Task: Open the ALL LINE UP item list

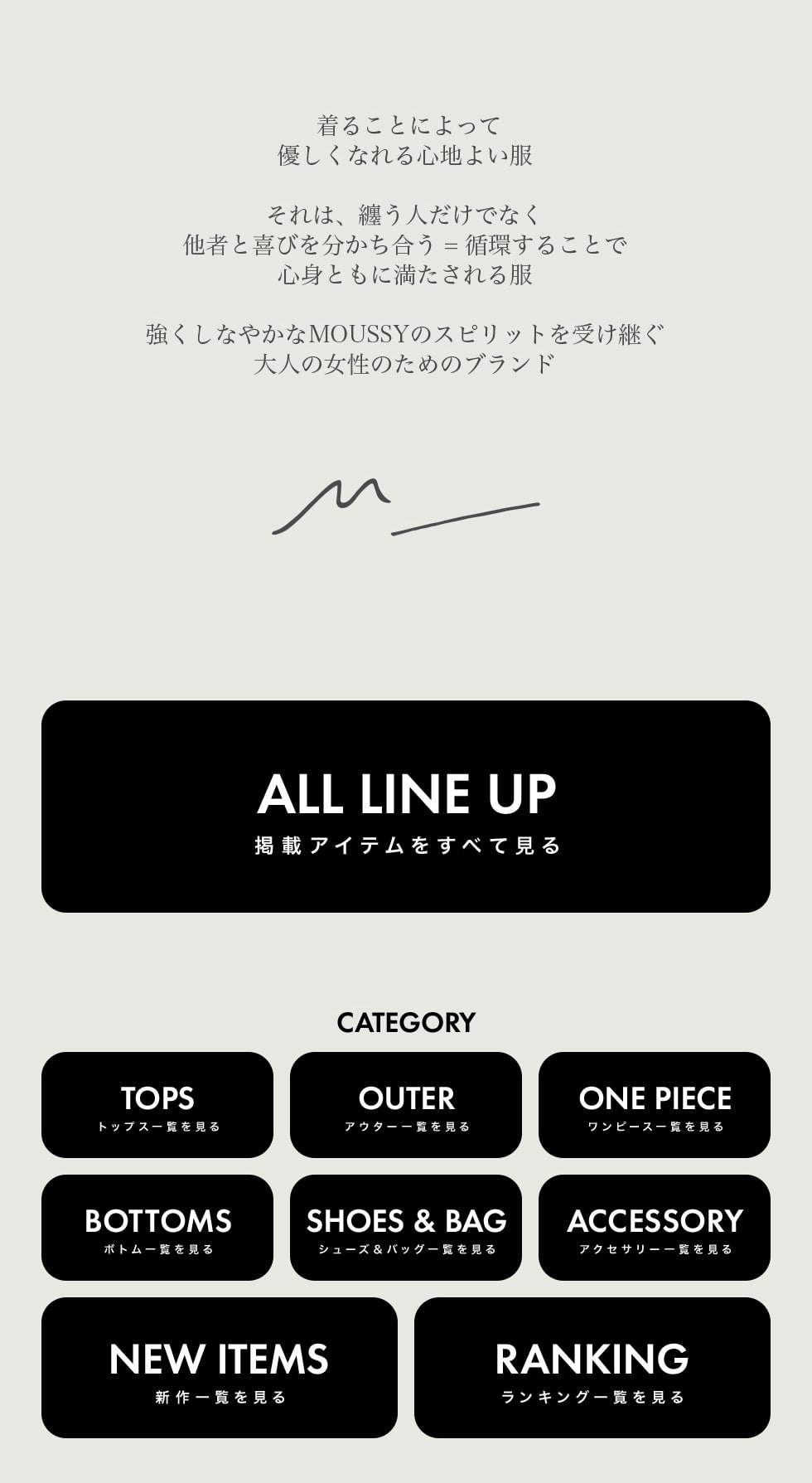Action: (406, 807)
